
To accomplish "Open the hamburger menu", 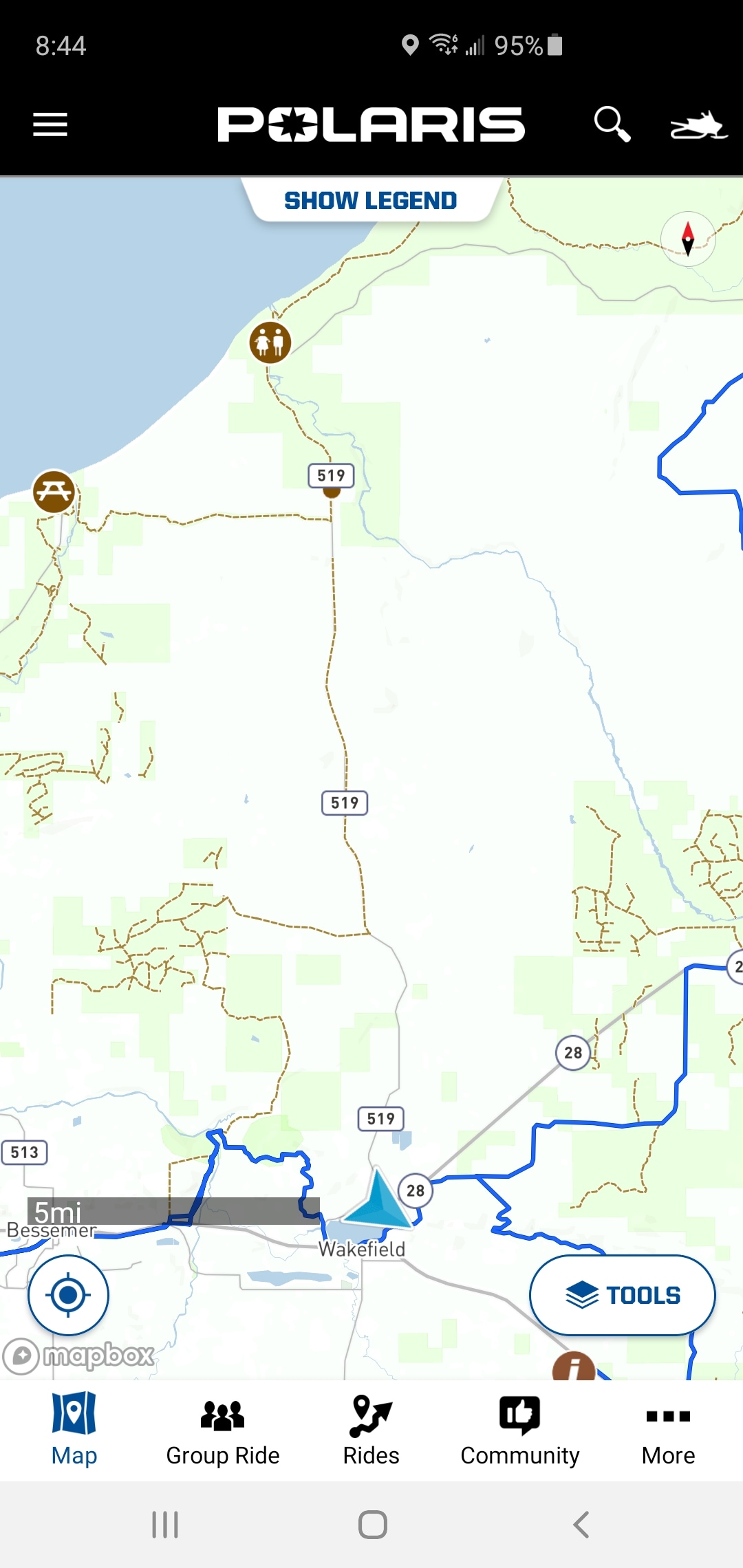I will point(50,124).
